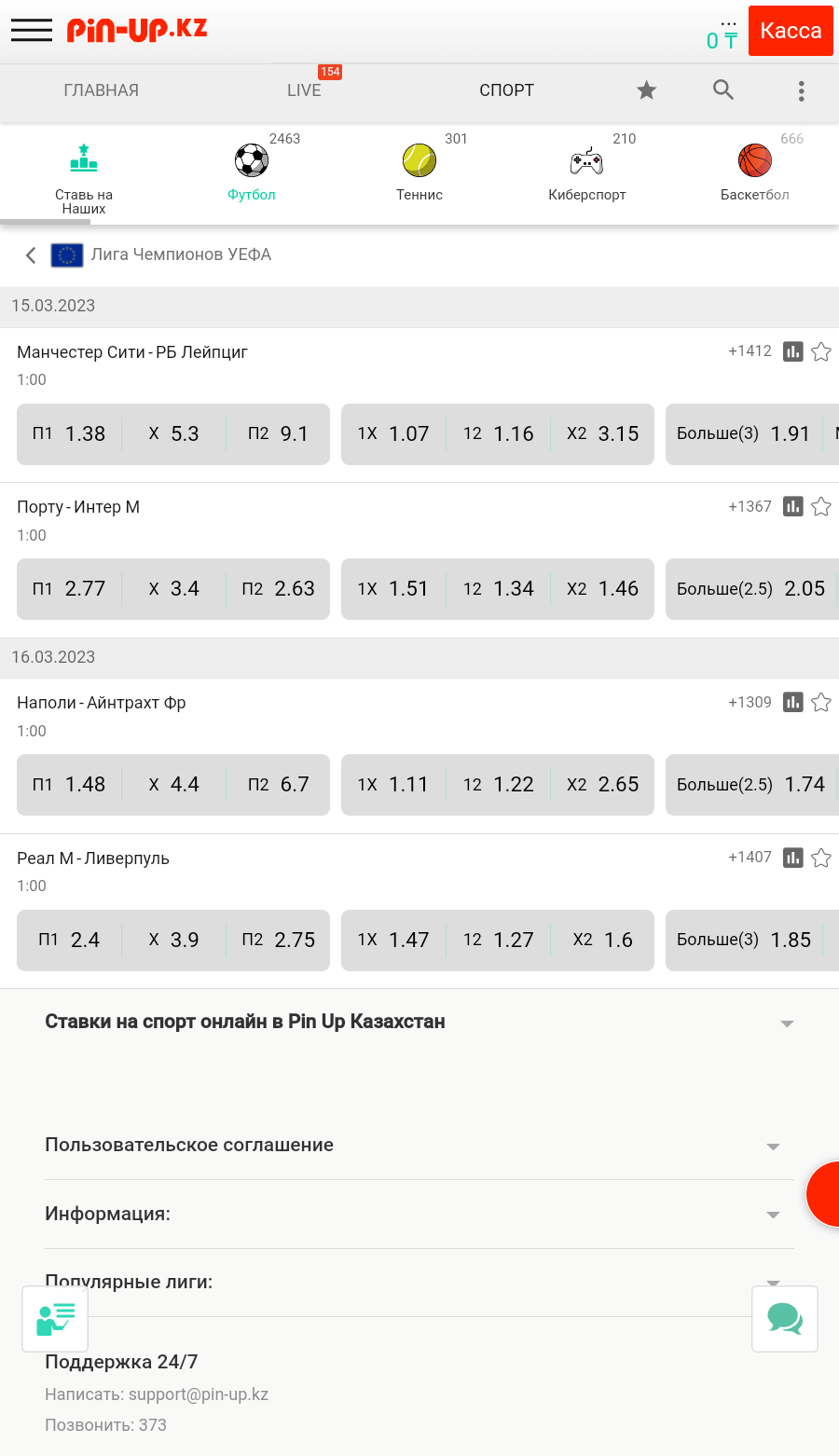
Task: Add Наполи - Айнтрахт Фр to favorites
Action: pos(821,703)
